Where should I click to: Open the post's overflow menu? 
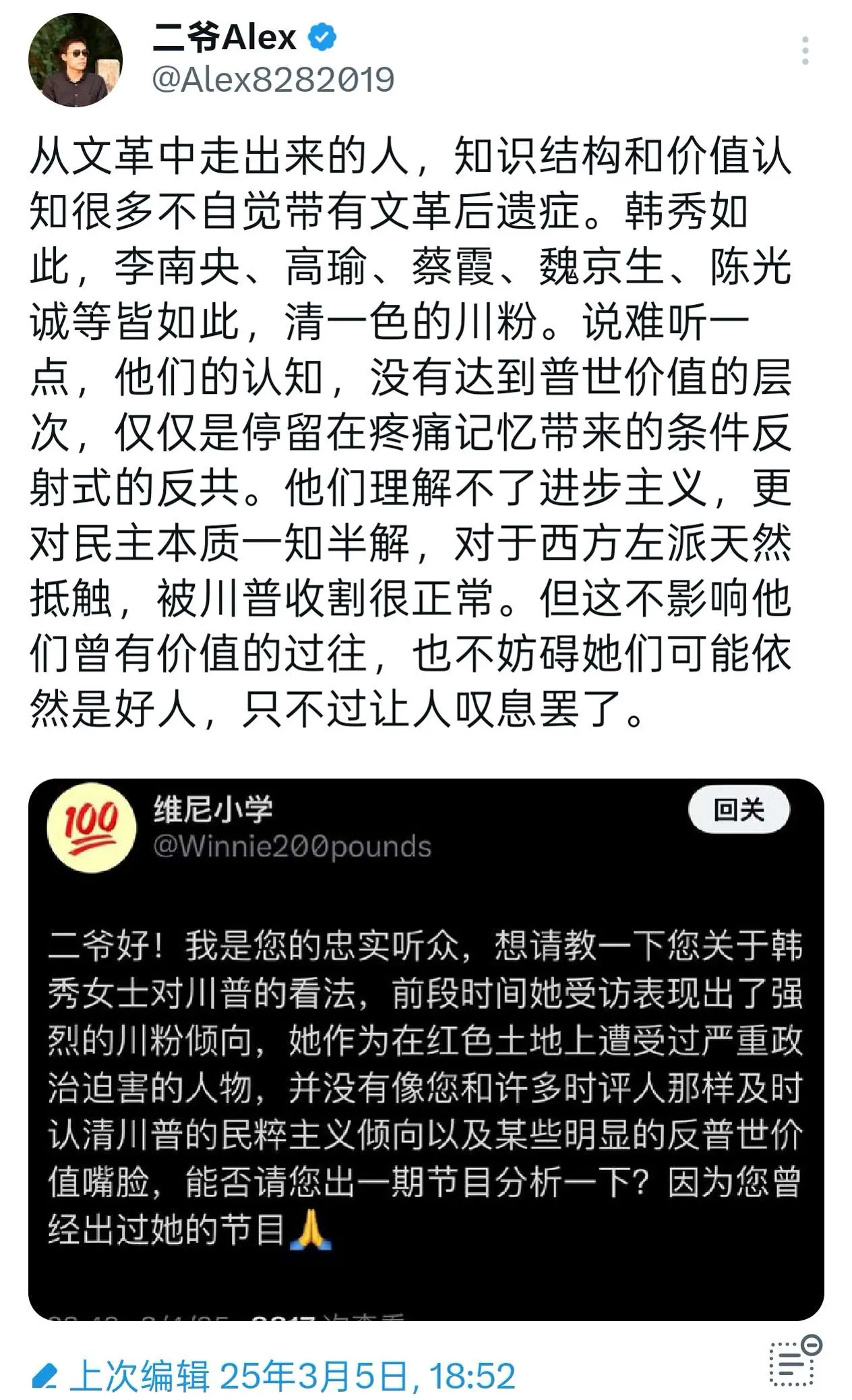coord(805,51)
